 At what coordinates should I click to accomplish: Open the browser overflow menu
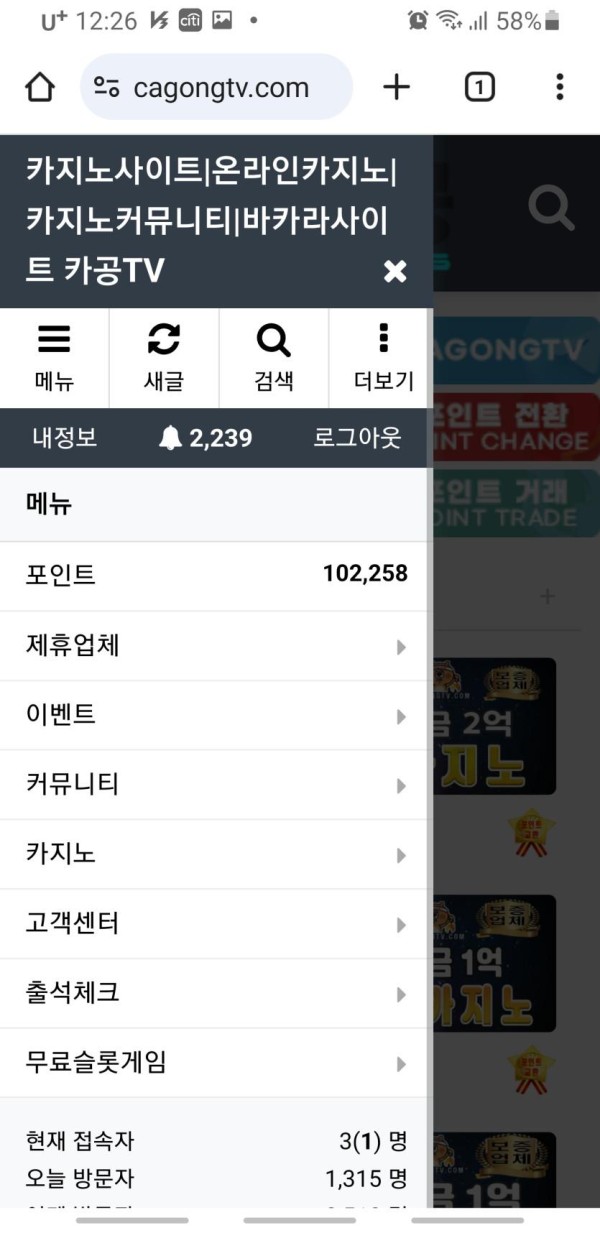coord(560,88)
